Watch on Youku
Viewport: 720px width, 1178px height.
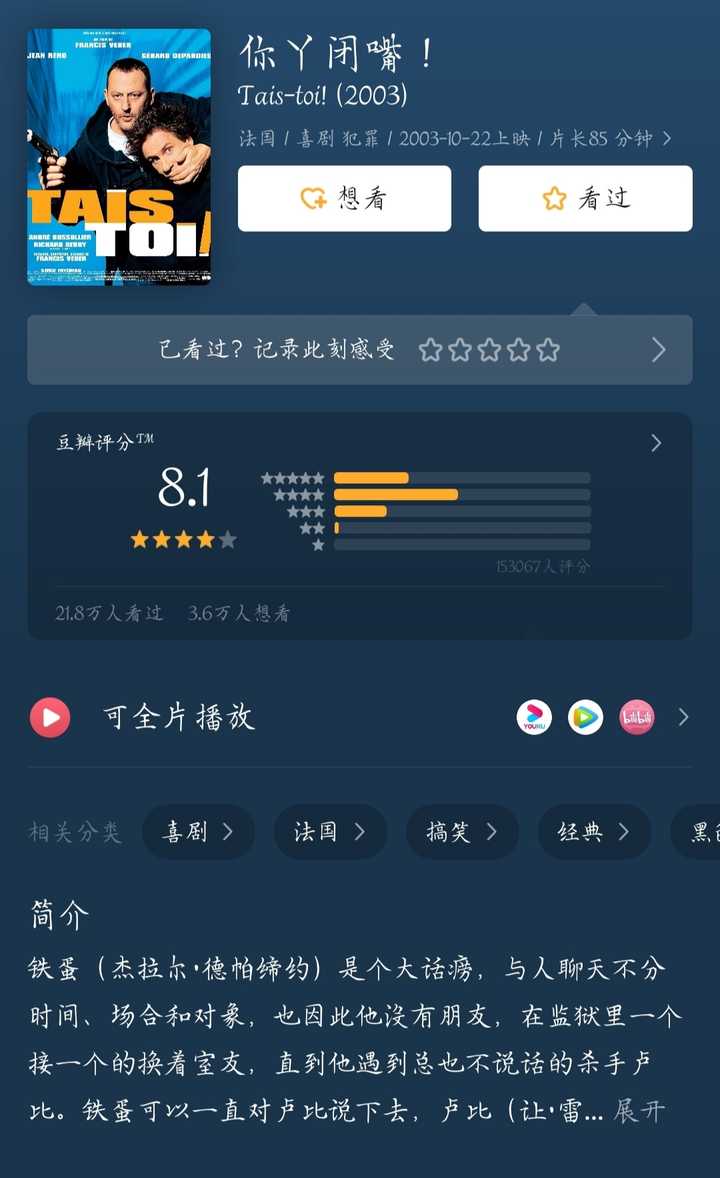pos(534,717)
